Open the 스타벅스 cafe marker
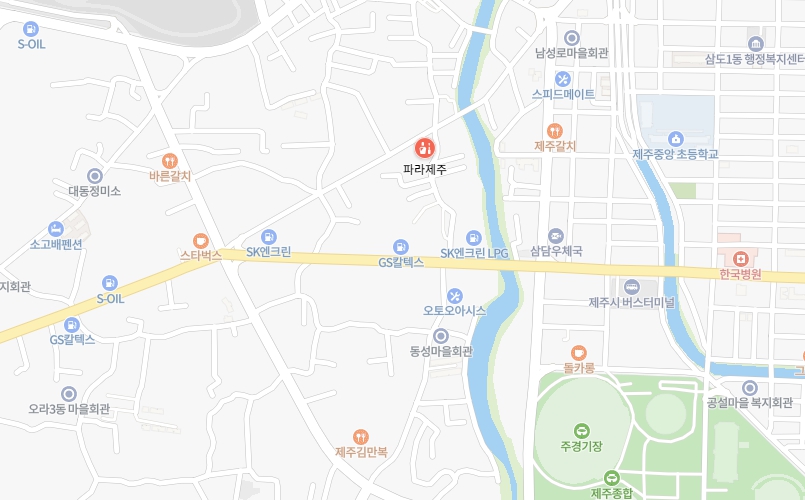 pyautogui.click(x=200, y=241)
